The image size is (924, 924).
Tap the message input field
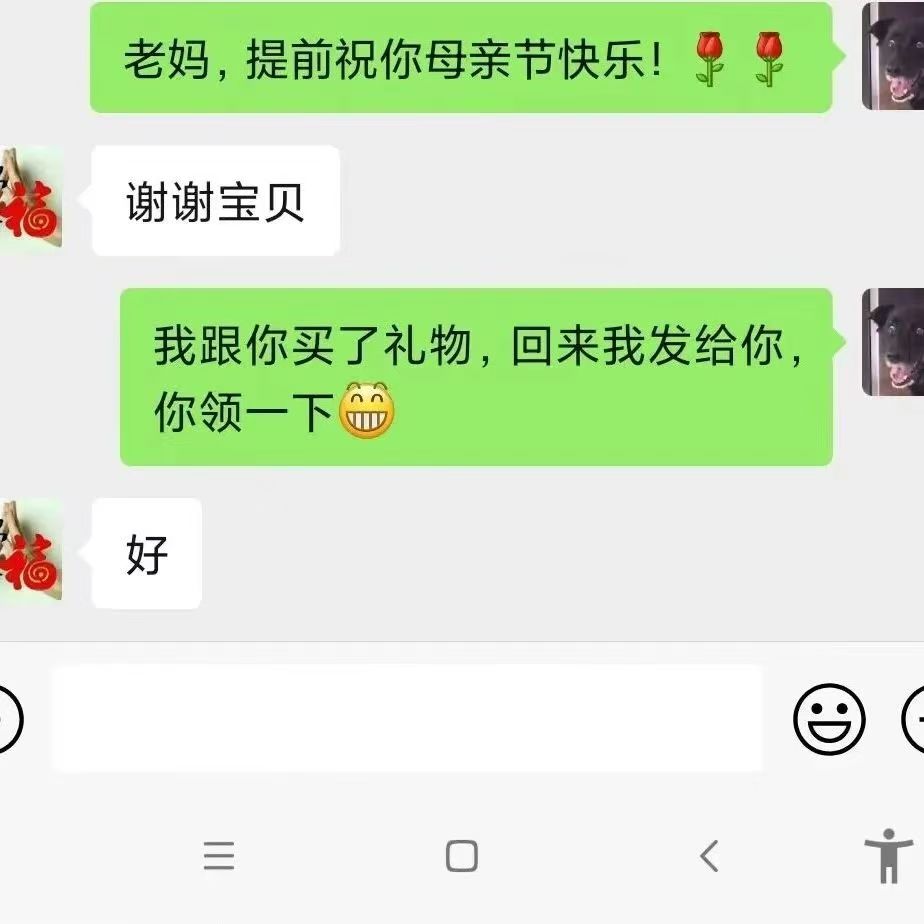point(407,718)
